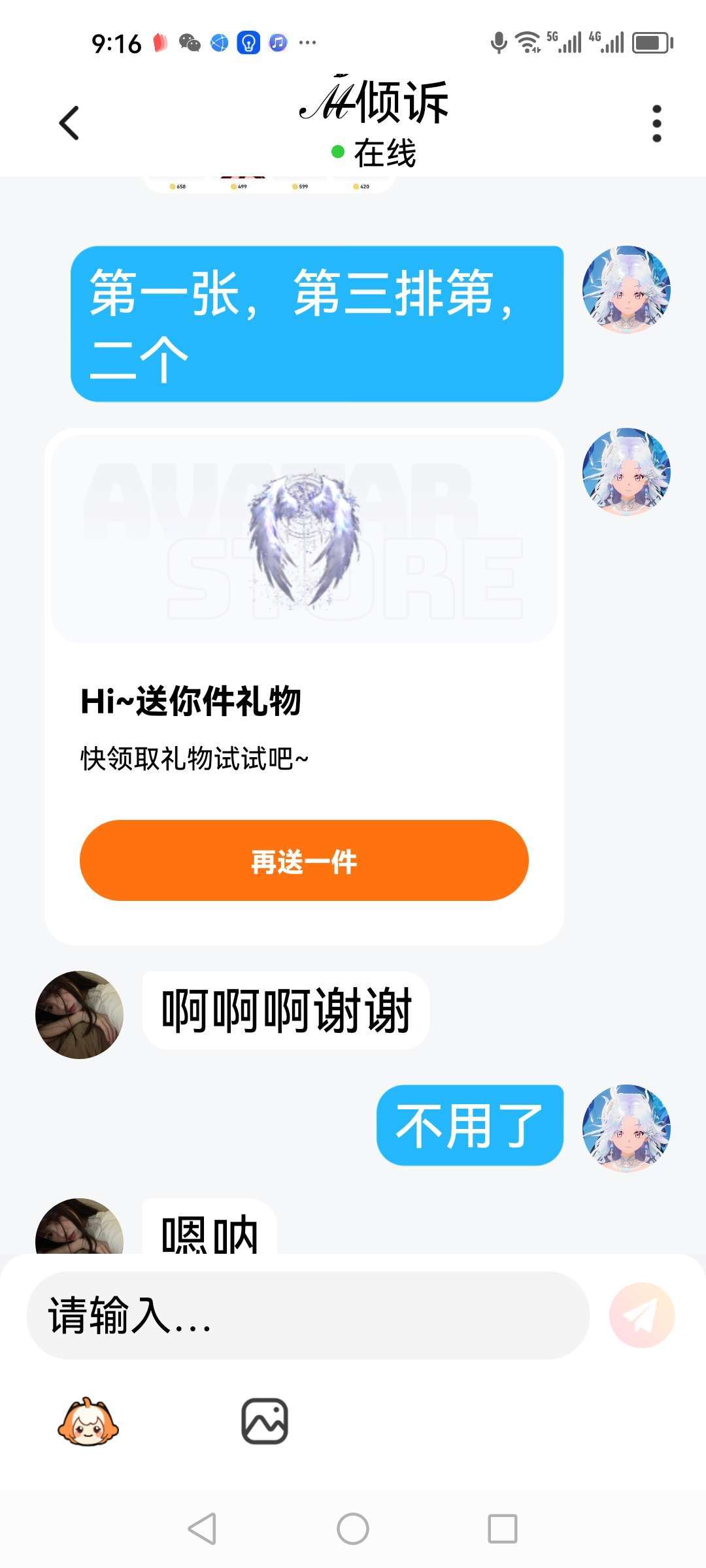Focus the 请输入 message field
Viewport: 706px width, 1568px height.
click(x=307, y=1315)
